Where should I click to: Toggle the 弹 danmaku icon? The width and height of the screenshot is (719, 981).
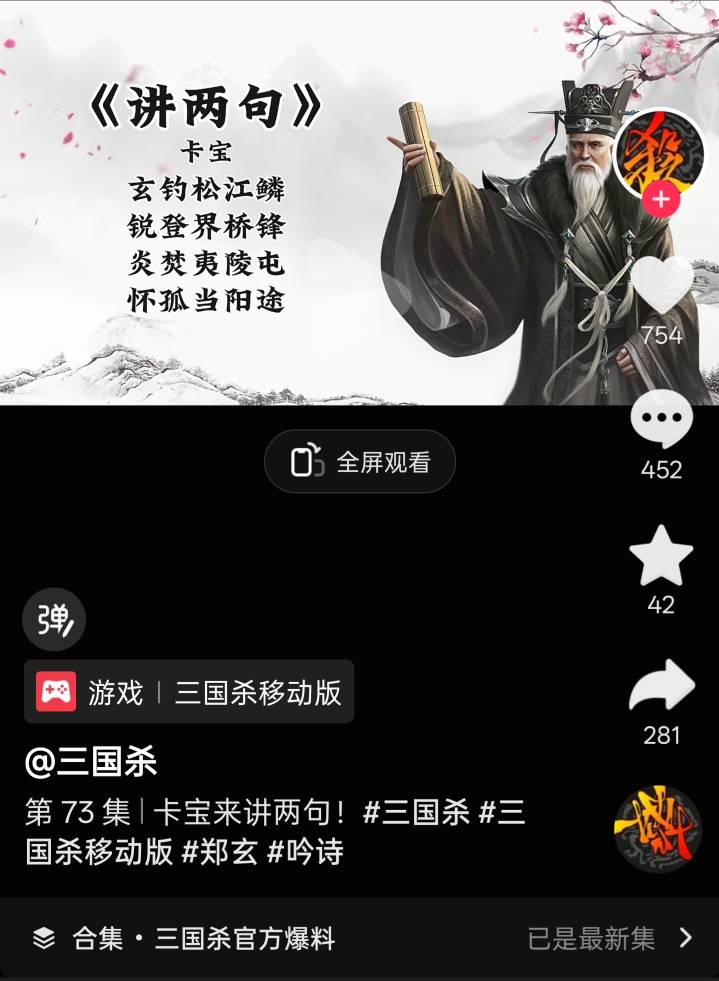click(x=54, y=619)
